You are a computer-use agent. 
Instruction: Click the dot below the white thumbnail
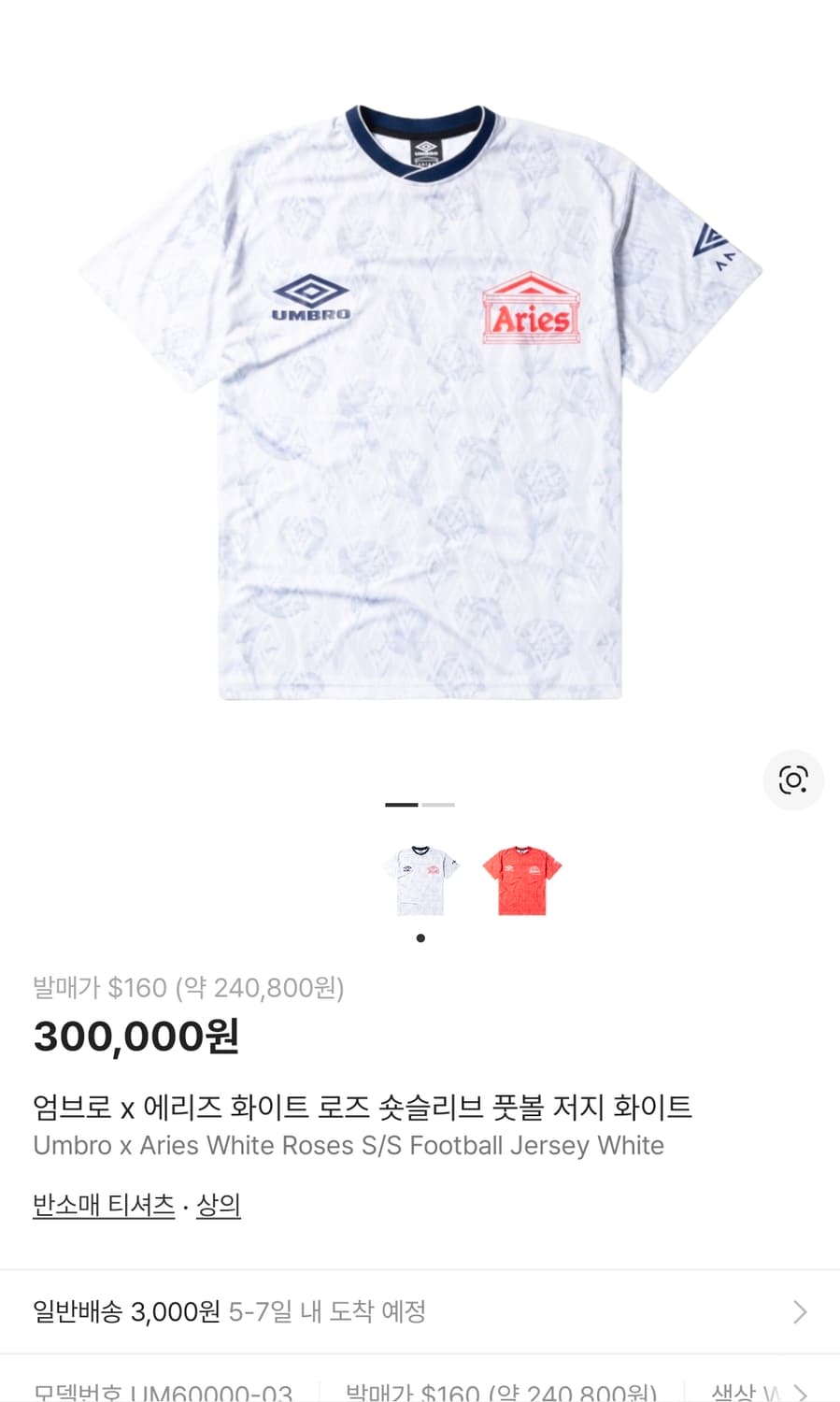pyautogui.click(x=420, y=938)
